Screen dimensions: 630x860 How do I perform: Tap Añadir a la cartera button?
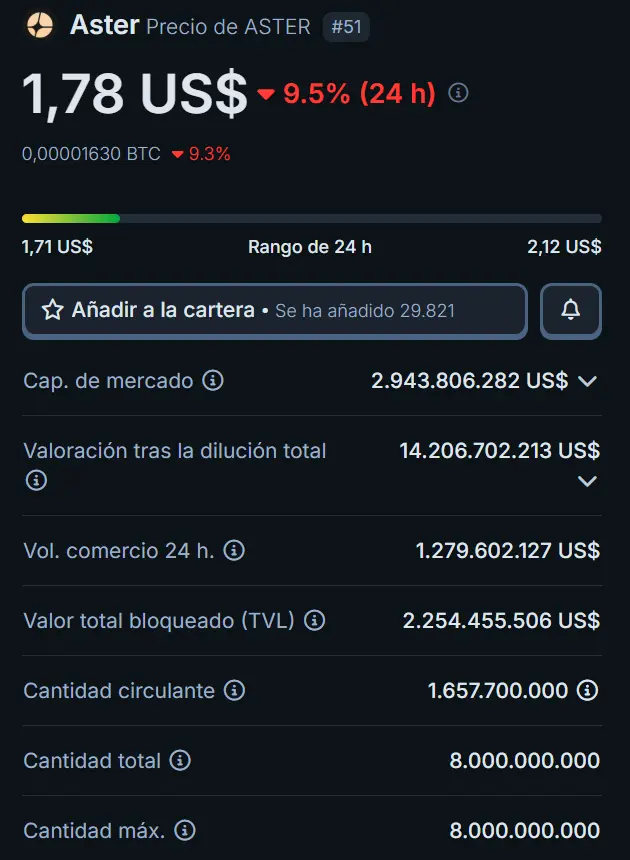coord(274,311)
